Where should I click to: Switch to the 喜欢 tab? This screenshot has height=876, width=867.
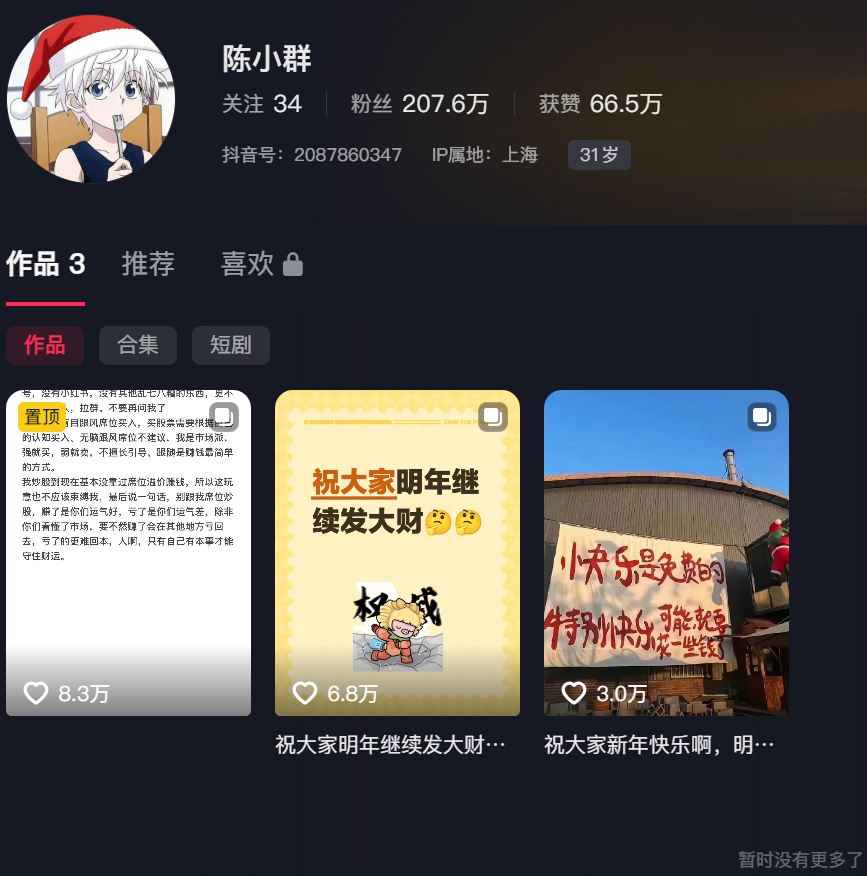[x=261, y=264]
